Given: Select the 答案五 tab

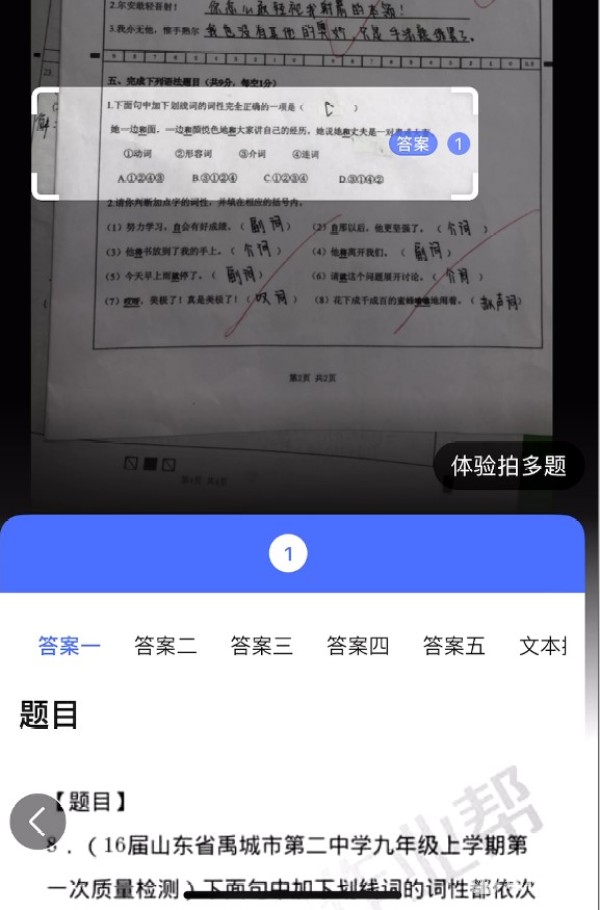Looking at the screenshot, I should 453,646.
